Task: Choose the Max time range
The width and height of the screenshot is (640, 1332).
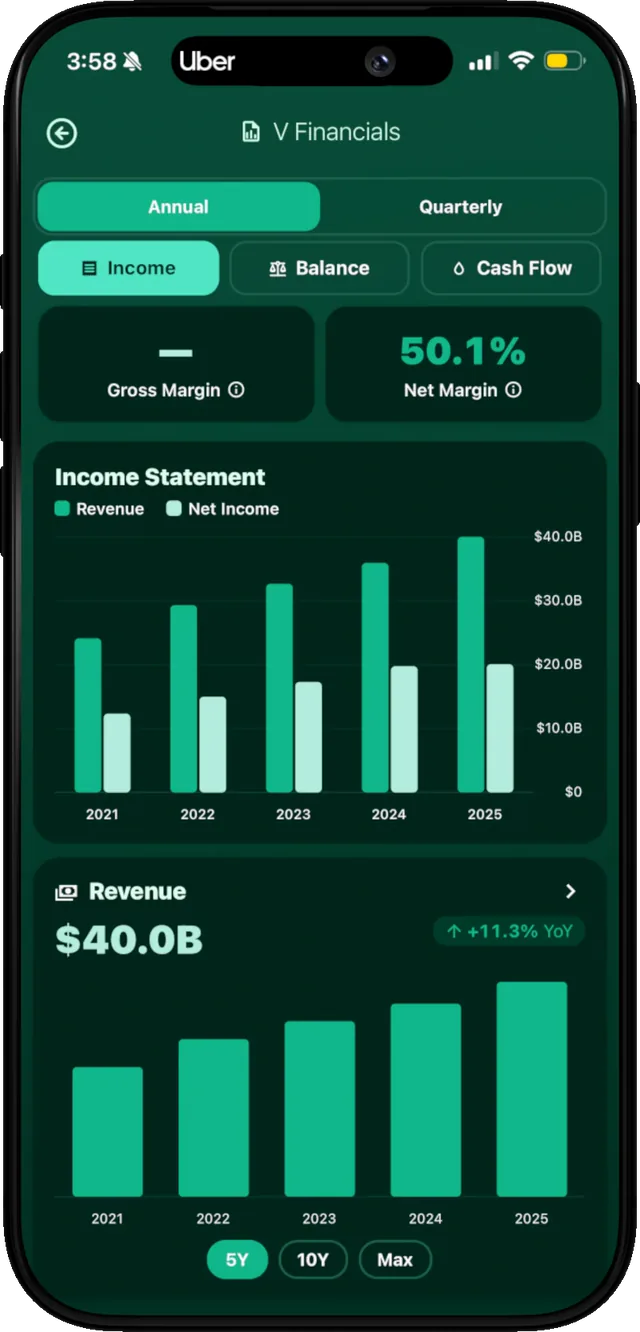Action: point(395,1260)
